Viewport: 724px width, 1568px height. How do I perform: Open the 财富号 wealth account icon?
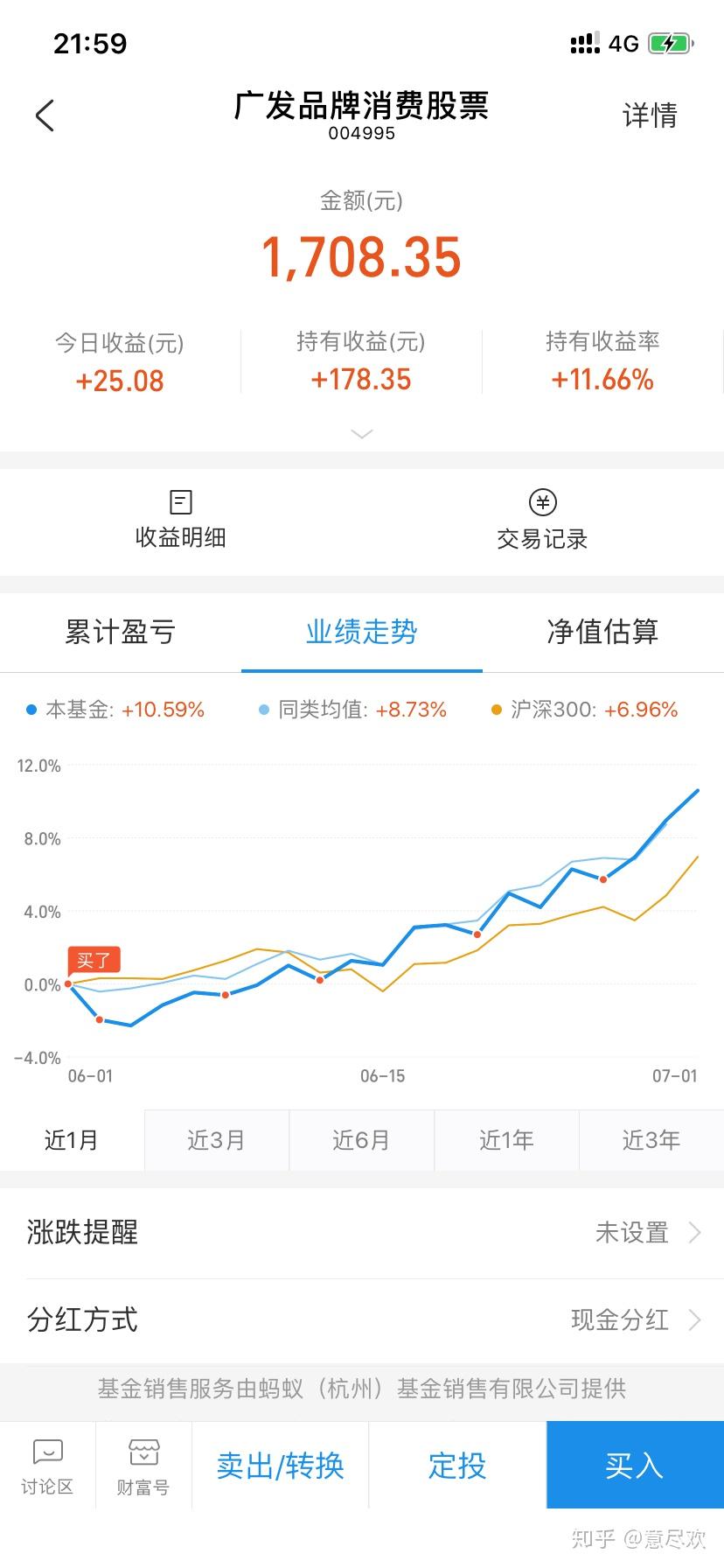pos(143,1466)
